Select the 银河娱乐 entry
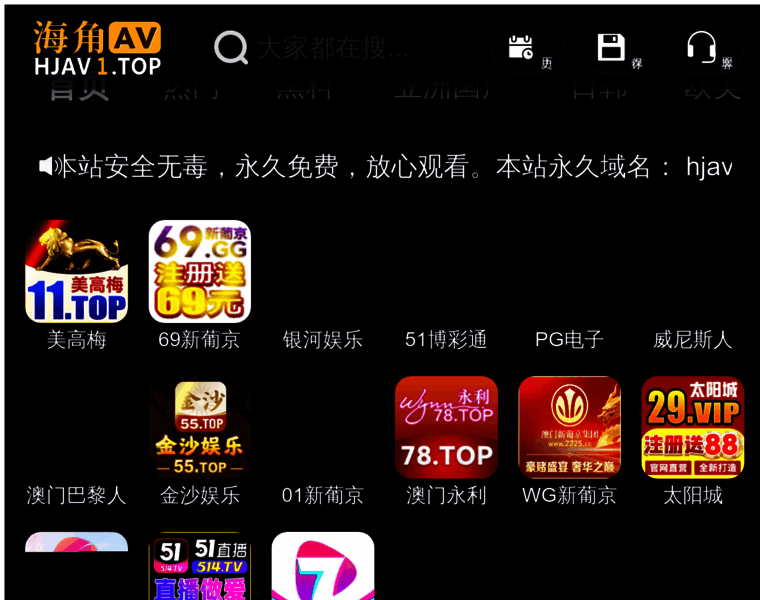Viewport: 760px width, 600px height. pos(322,339)
